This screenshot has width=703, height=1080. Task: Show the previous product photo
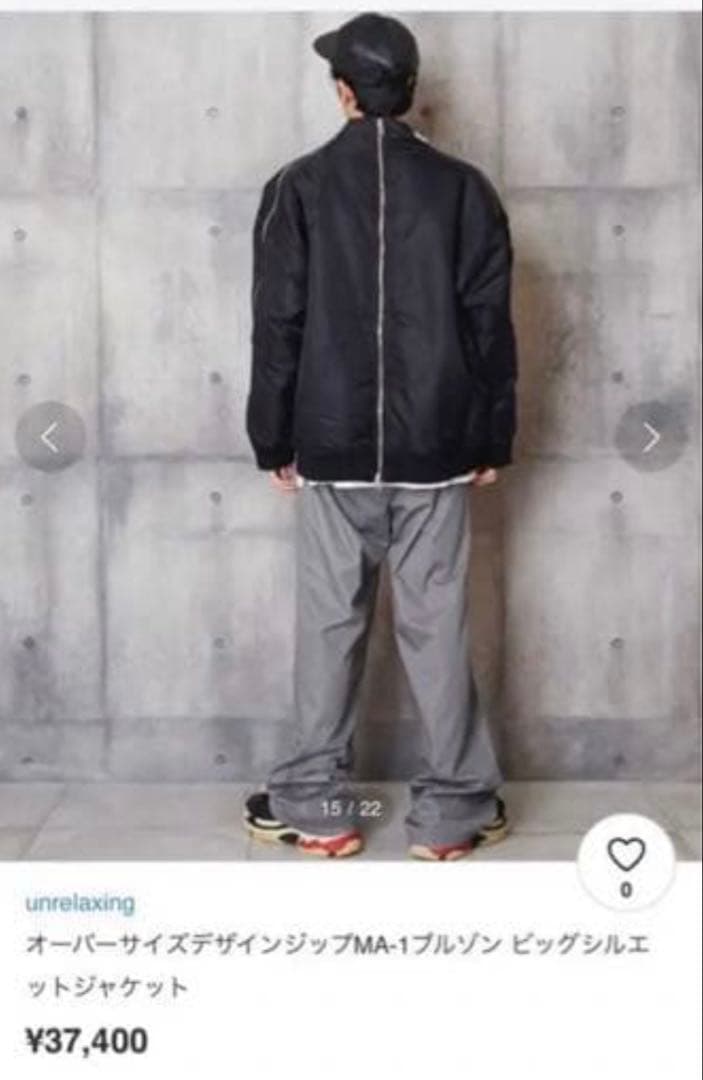(x=50, y=437)
